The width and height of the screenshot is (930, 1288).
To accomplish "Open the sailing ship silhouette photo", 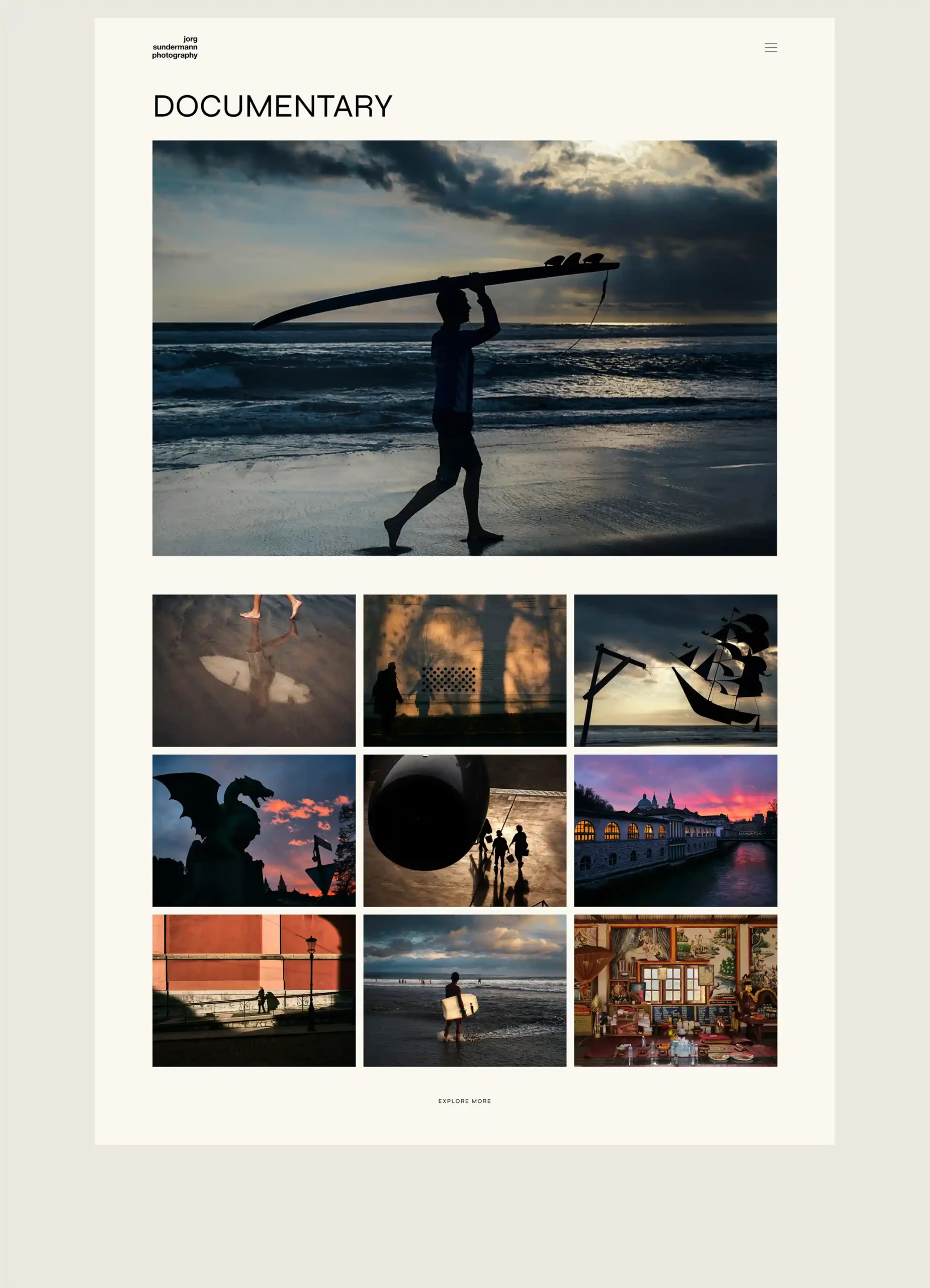I will coord(675,670).
